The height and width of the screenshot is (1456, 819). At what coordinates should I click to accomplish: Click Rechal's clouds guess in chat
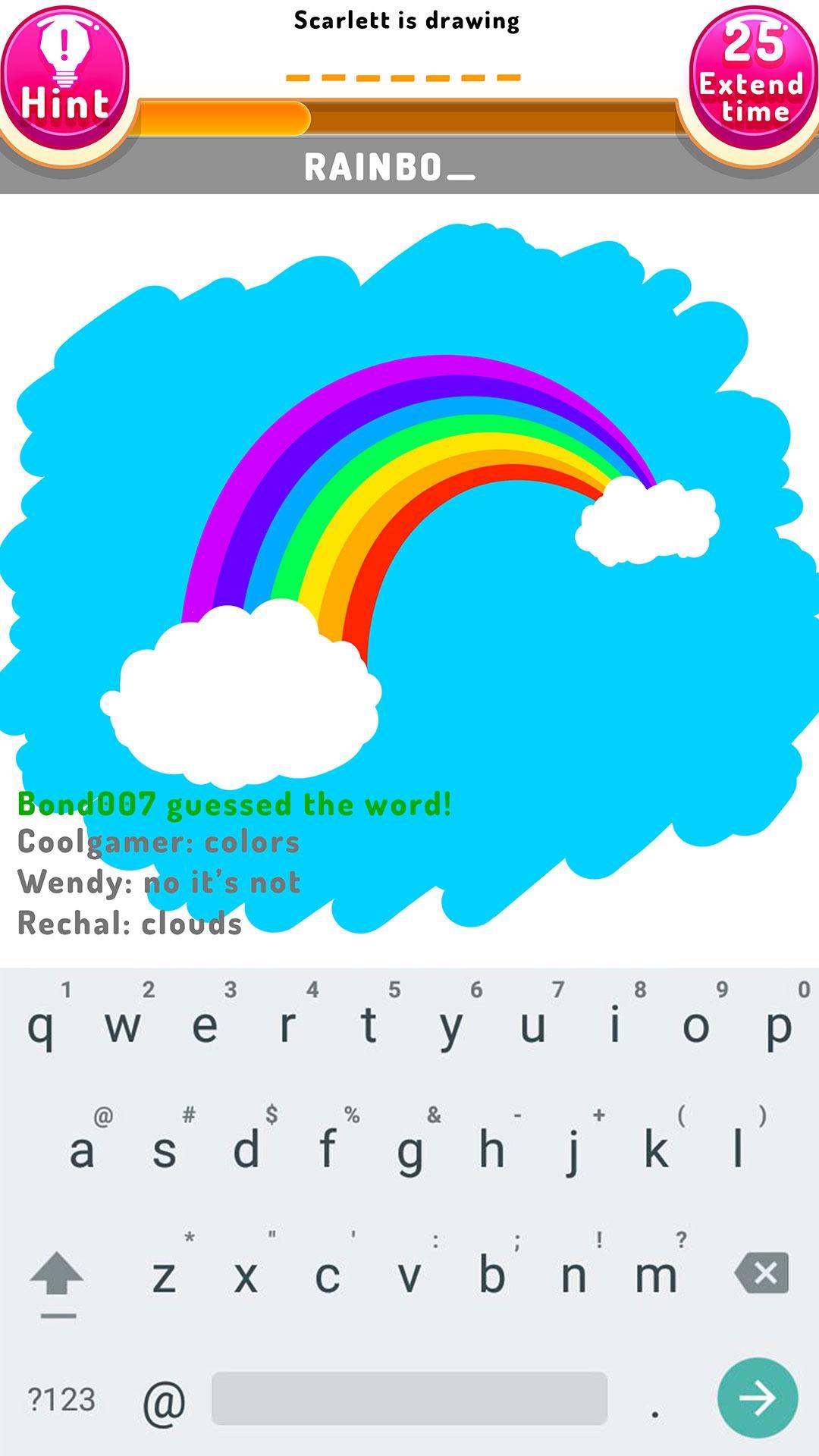click(x=129, y=924)
